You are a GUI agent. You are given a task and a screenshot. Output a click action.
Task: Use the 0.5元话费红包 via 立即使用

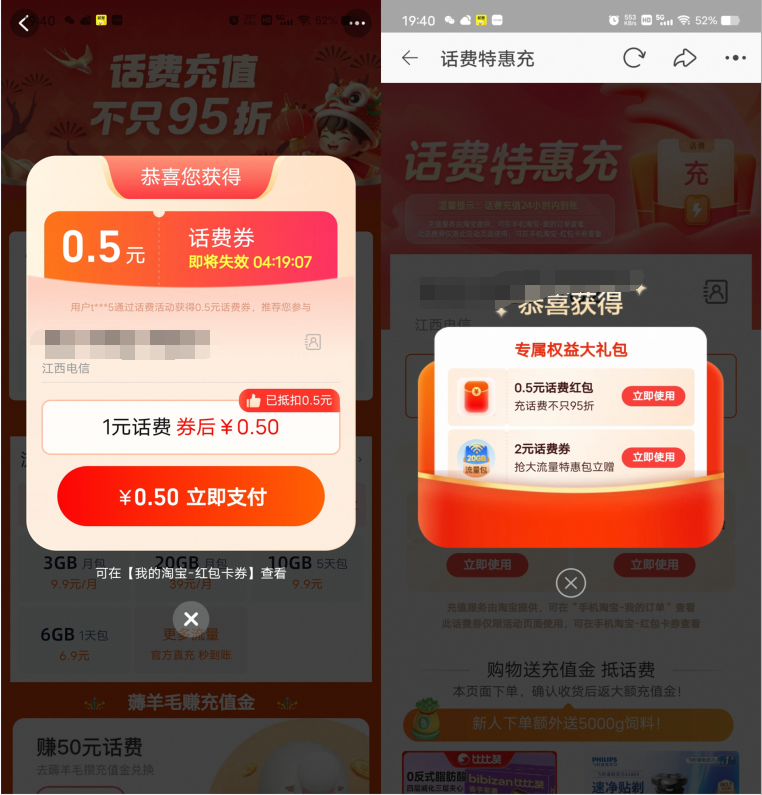(x=653, y=396)
